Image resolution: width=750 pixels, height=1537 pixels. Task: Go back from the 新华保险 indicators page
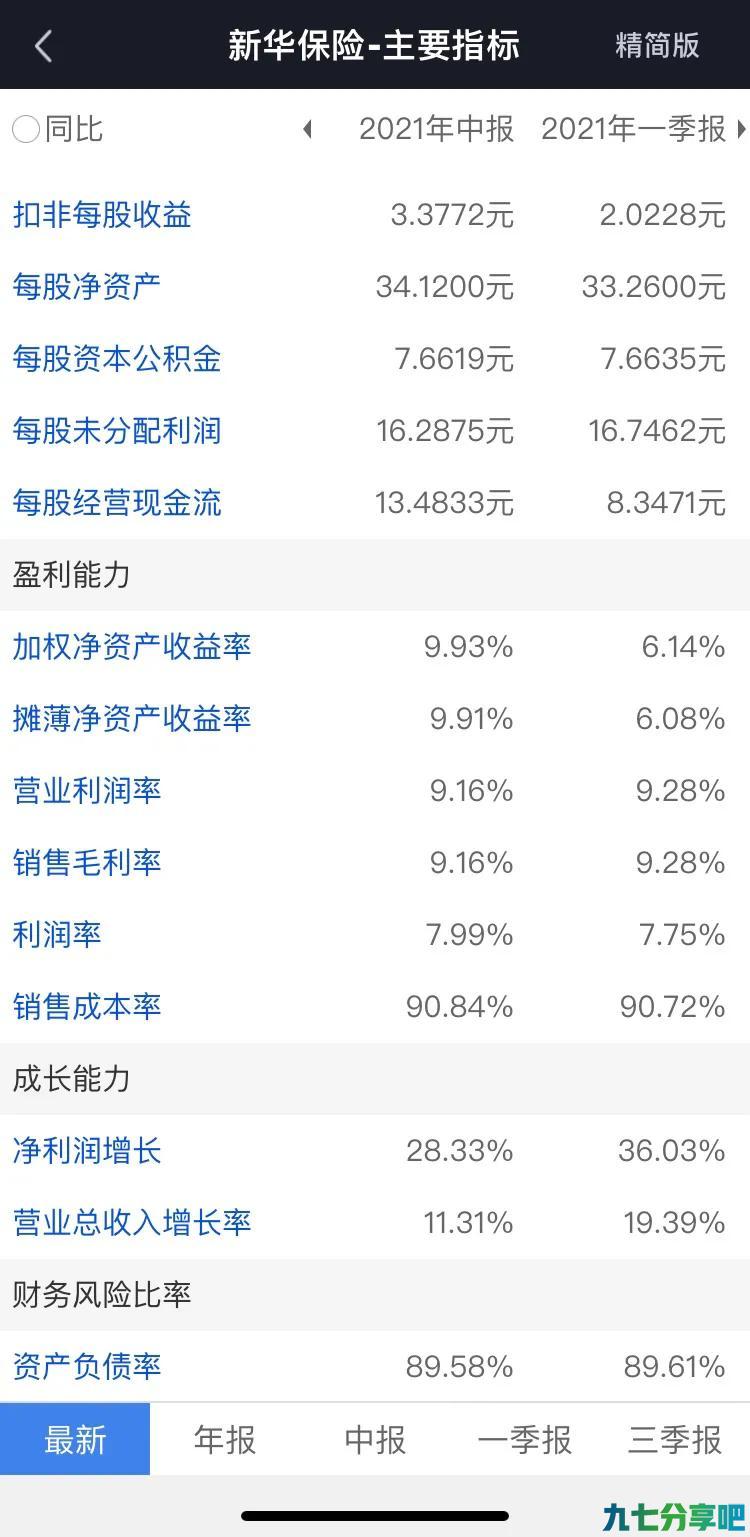(42, 46)
